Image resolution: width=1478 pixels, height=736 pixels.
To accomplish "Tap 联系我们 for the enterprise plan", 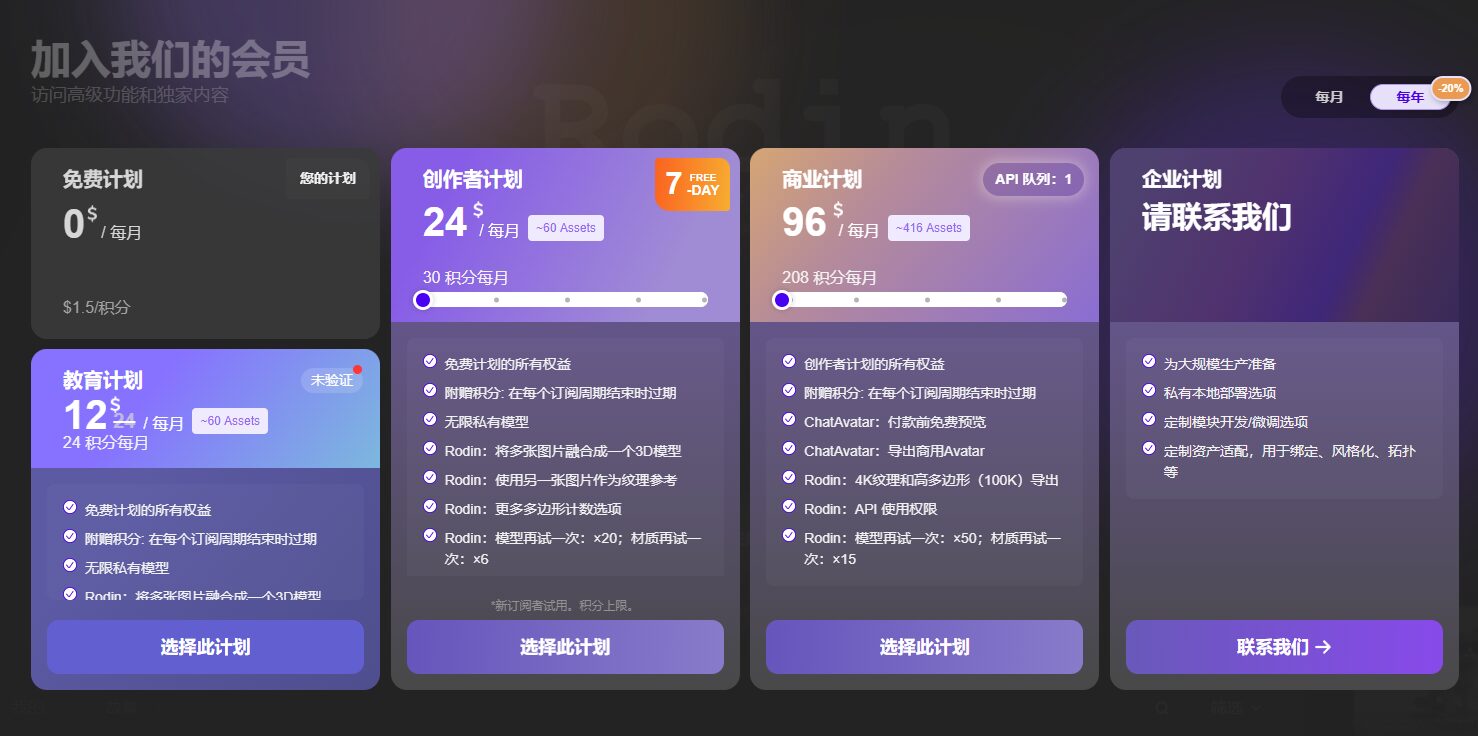I will (x=1284, y=647).
